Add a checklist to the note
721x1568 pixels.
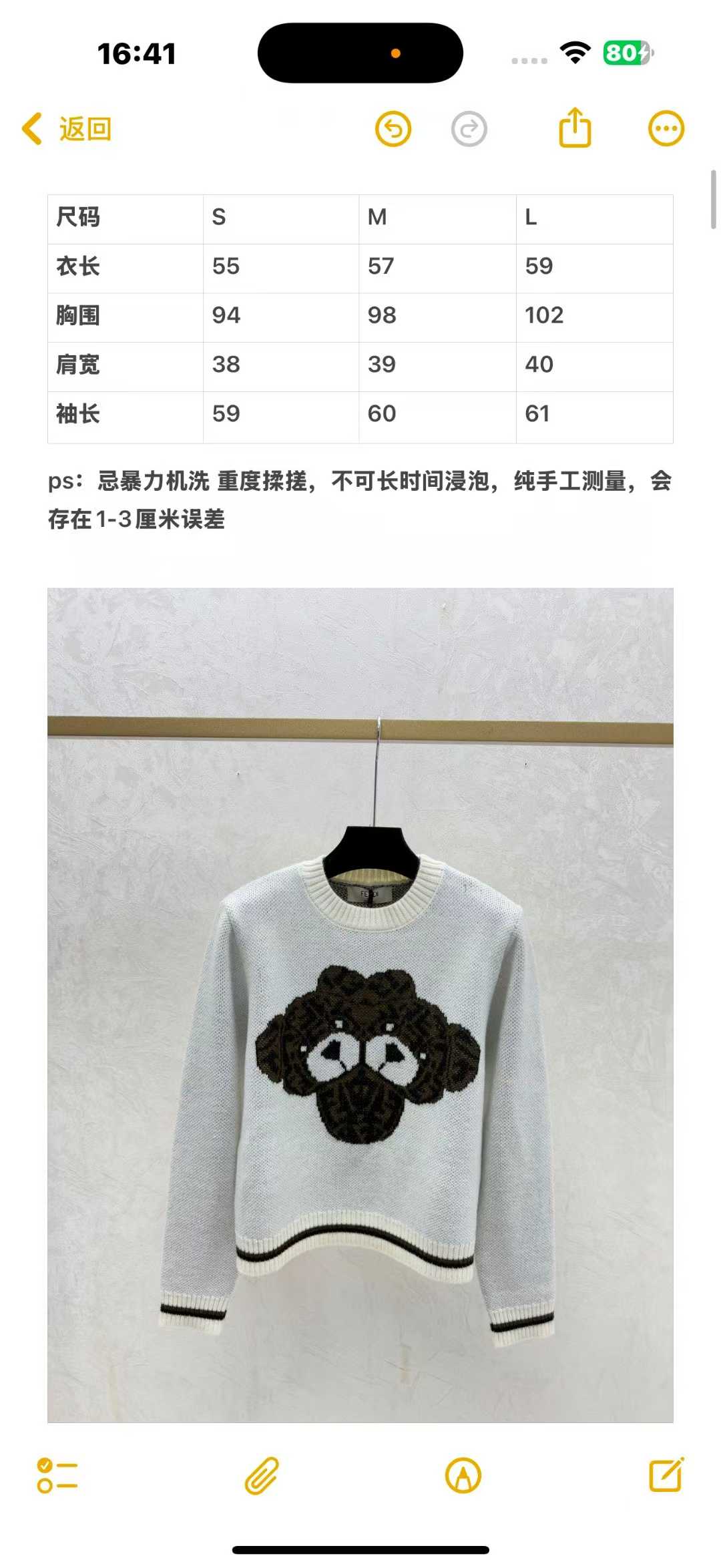[x=57, y=1475]
